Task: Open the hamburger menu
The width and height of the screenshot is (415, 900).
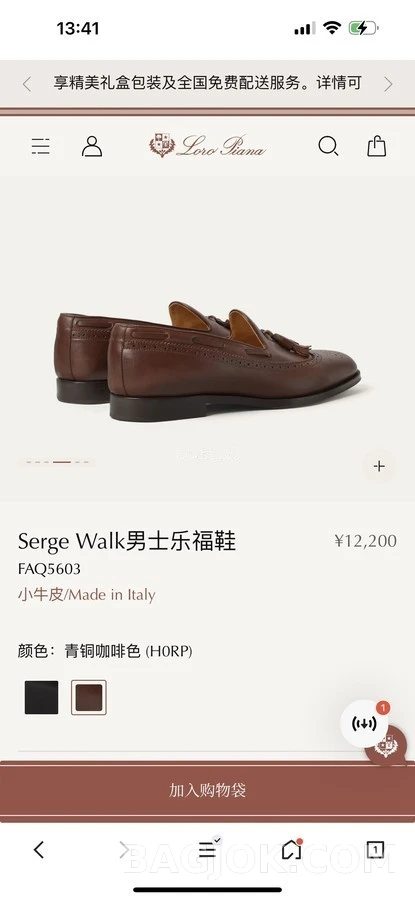Action: pyautogui.click(x=41, y=146)
